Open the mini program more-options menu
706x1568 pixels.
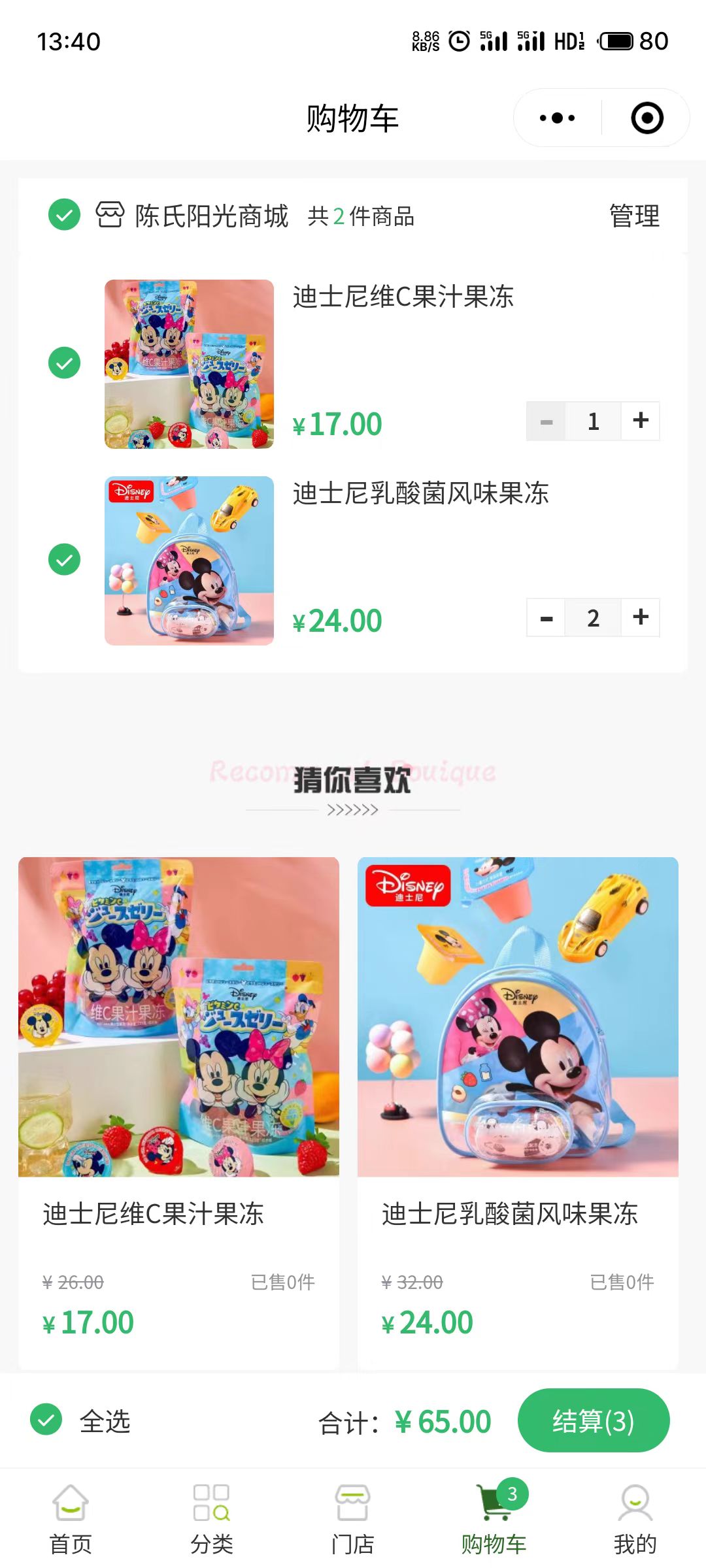tap(557, 118)
